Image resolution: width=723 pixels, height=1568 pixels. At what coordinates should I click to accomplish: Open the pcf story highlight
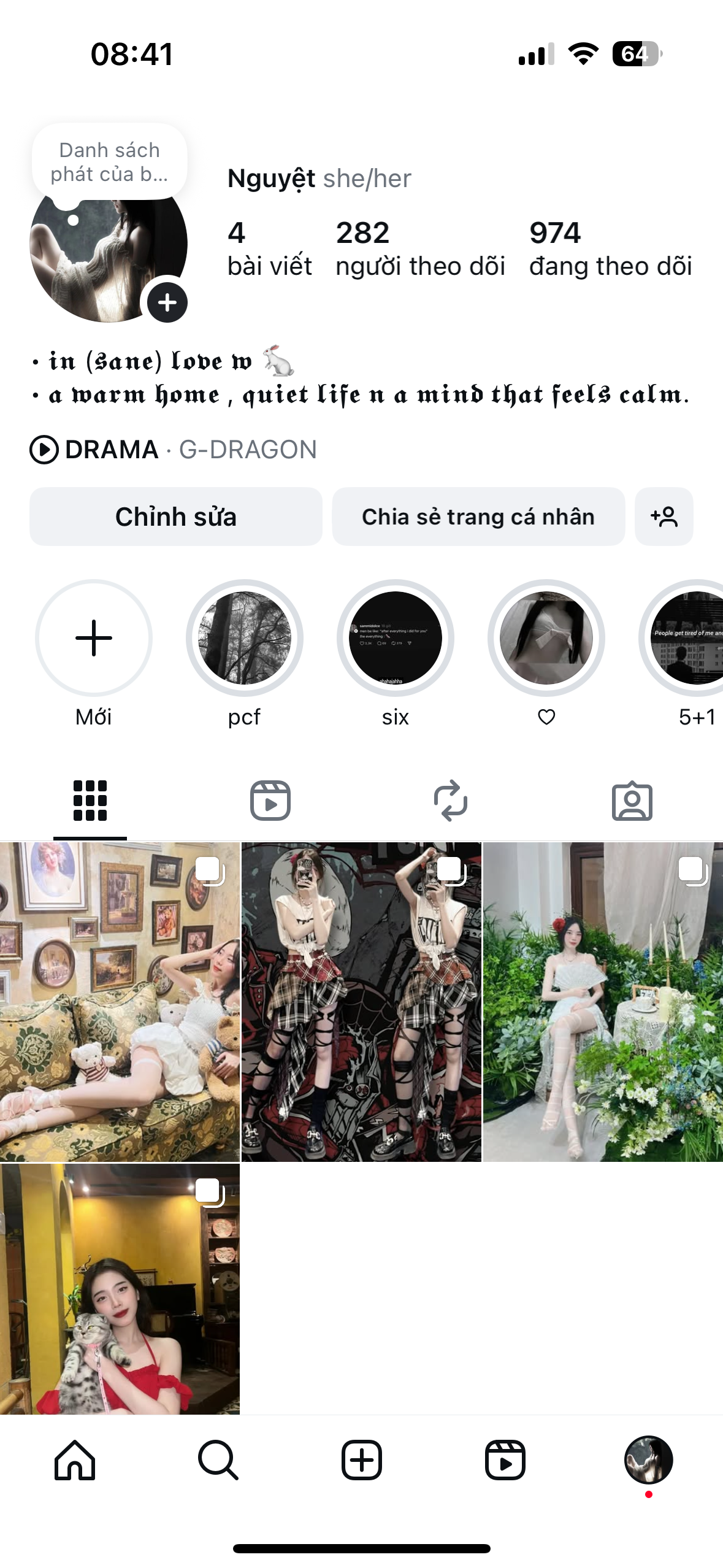click(x=245, y=638)
